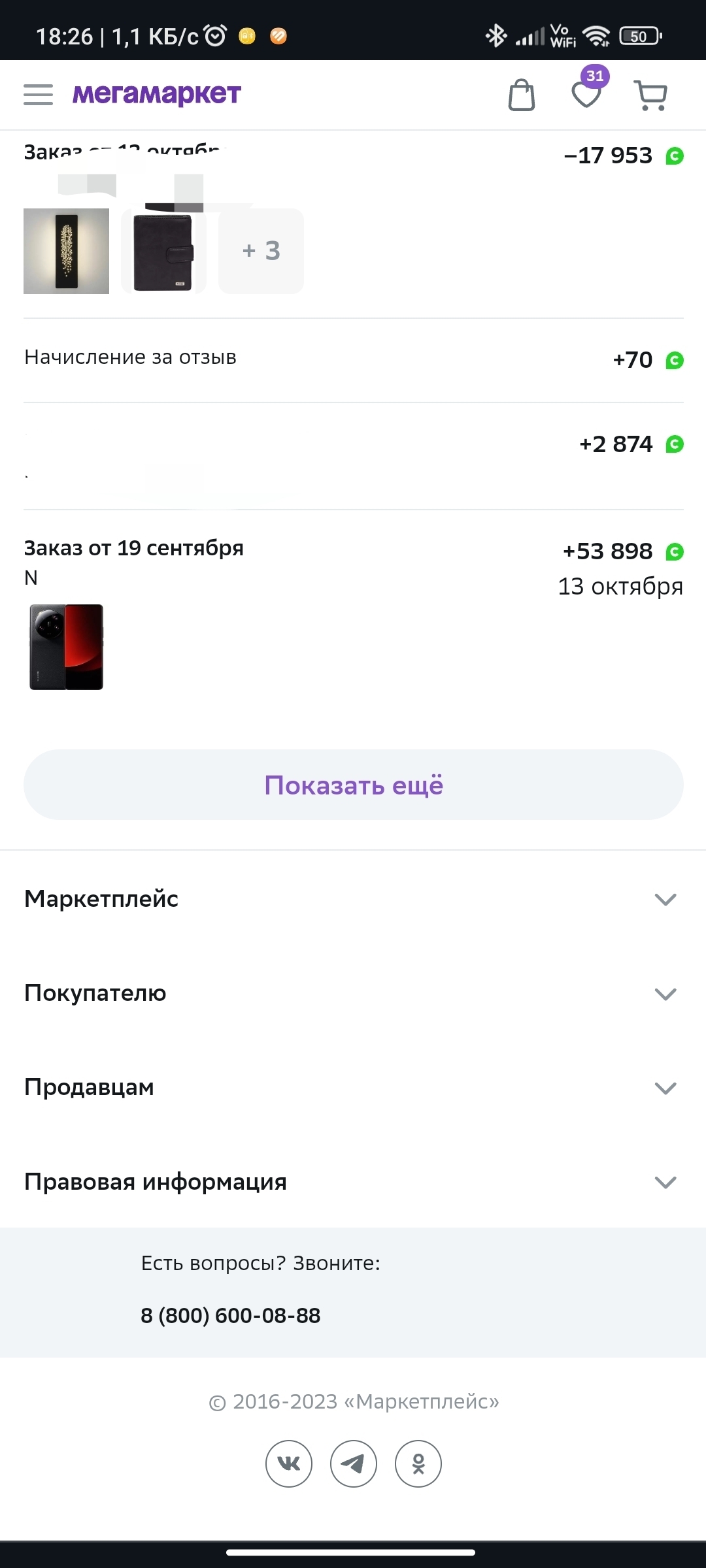
Task: Show the +3 more order items
Action: (261, 251)
